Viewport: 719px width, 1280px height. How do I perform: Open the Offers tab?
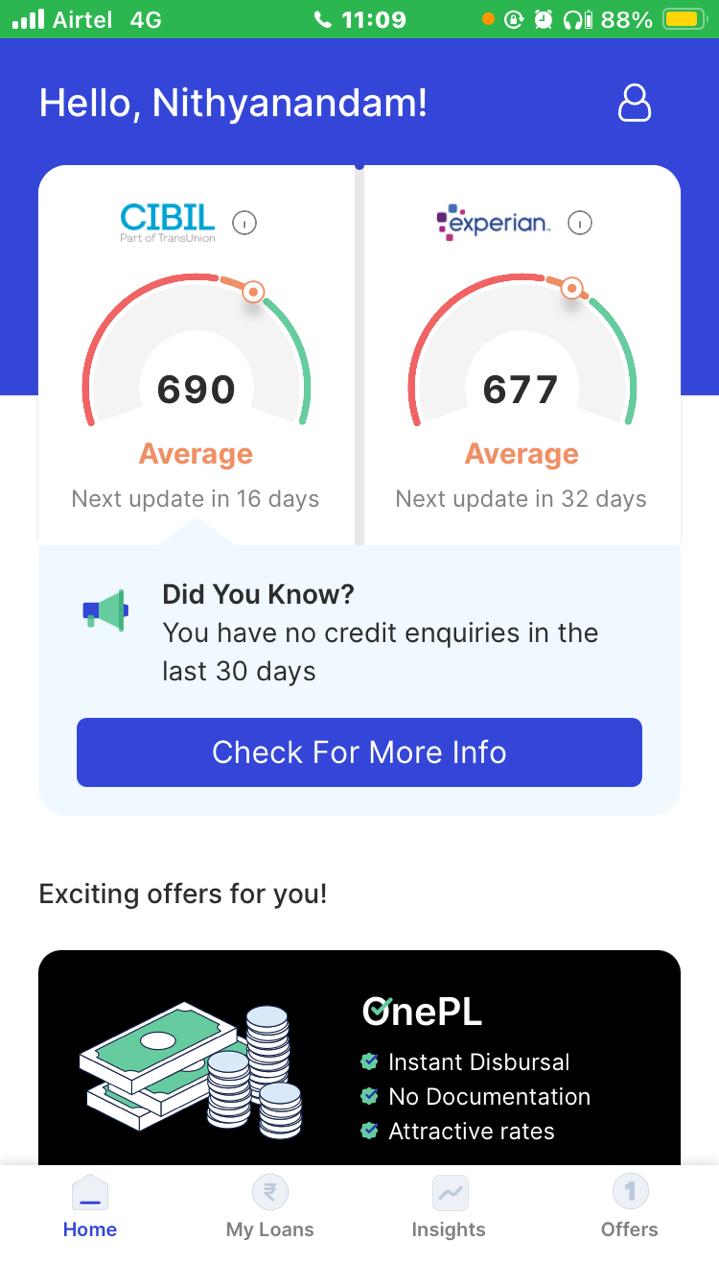(629, 1208)
